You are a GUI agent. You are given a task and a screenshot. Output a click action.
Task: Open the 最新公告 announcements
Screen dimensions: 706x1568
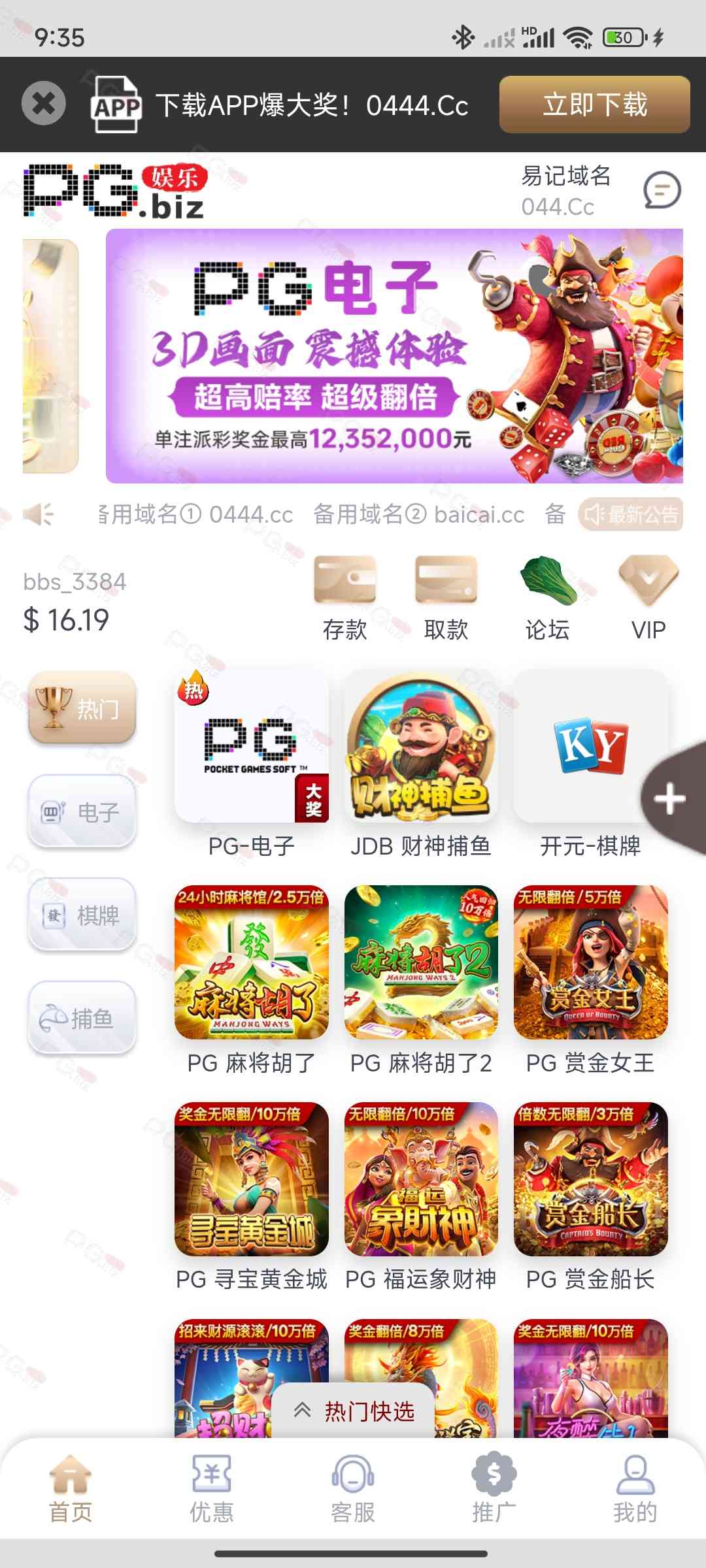[x=631, y=515]
